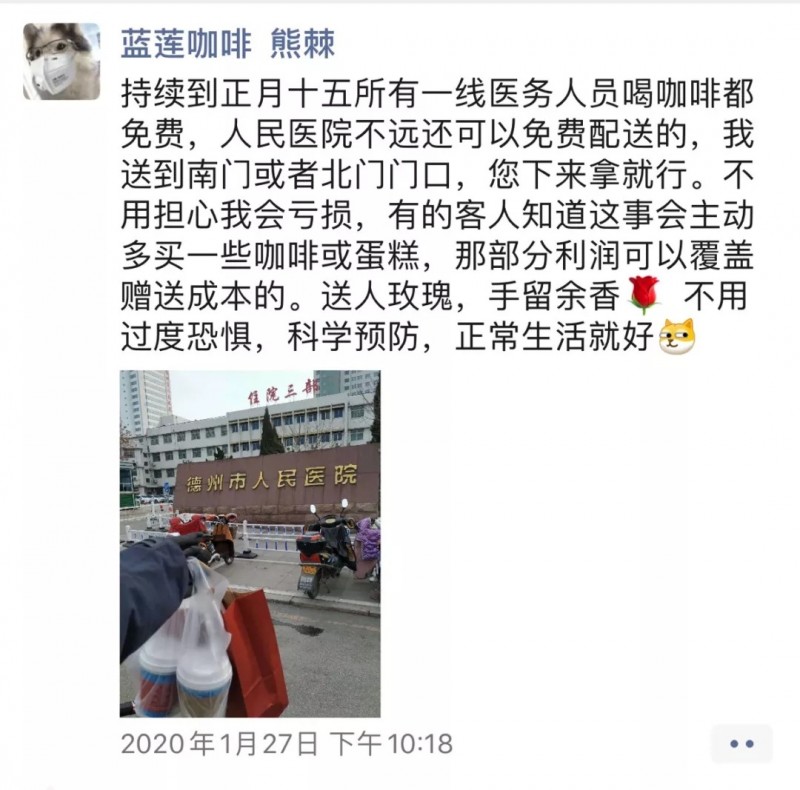The height and width of the screenshot is (790, 800).
Task: Tap the username 蓝莲咖啡 熊棘
Action: [227, 44]
